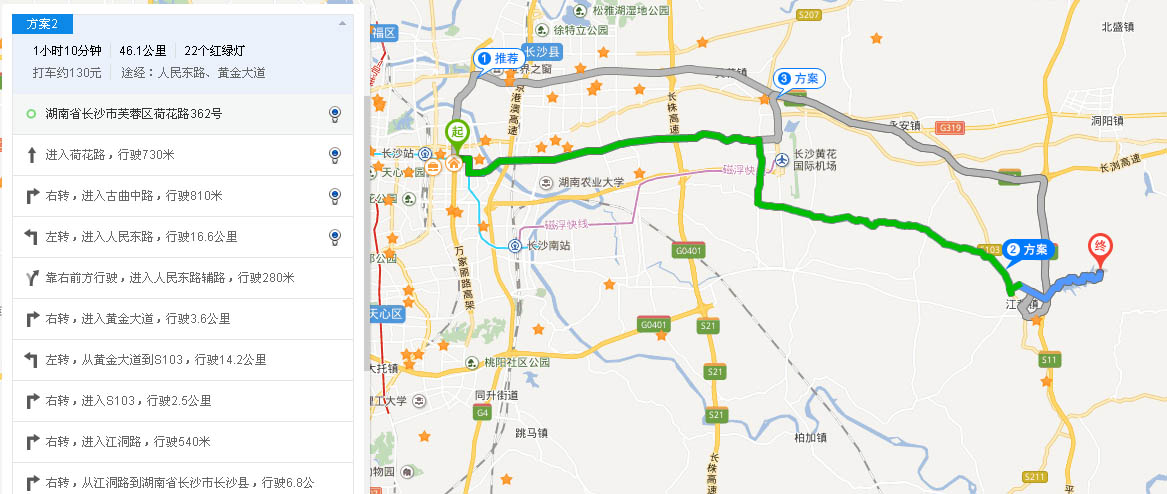
Task: Collapse the 方案2 route panel arrow
Action: pyautogui.click(x=342, y=23)
